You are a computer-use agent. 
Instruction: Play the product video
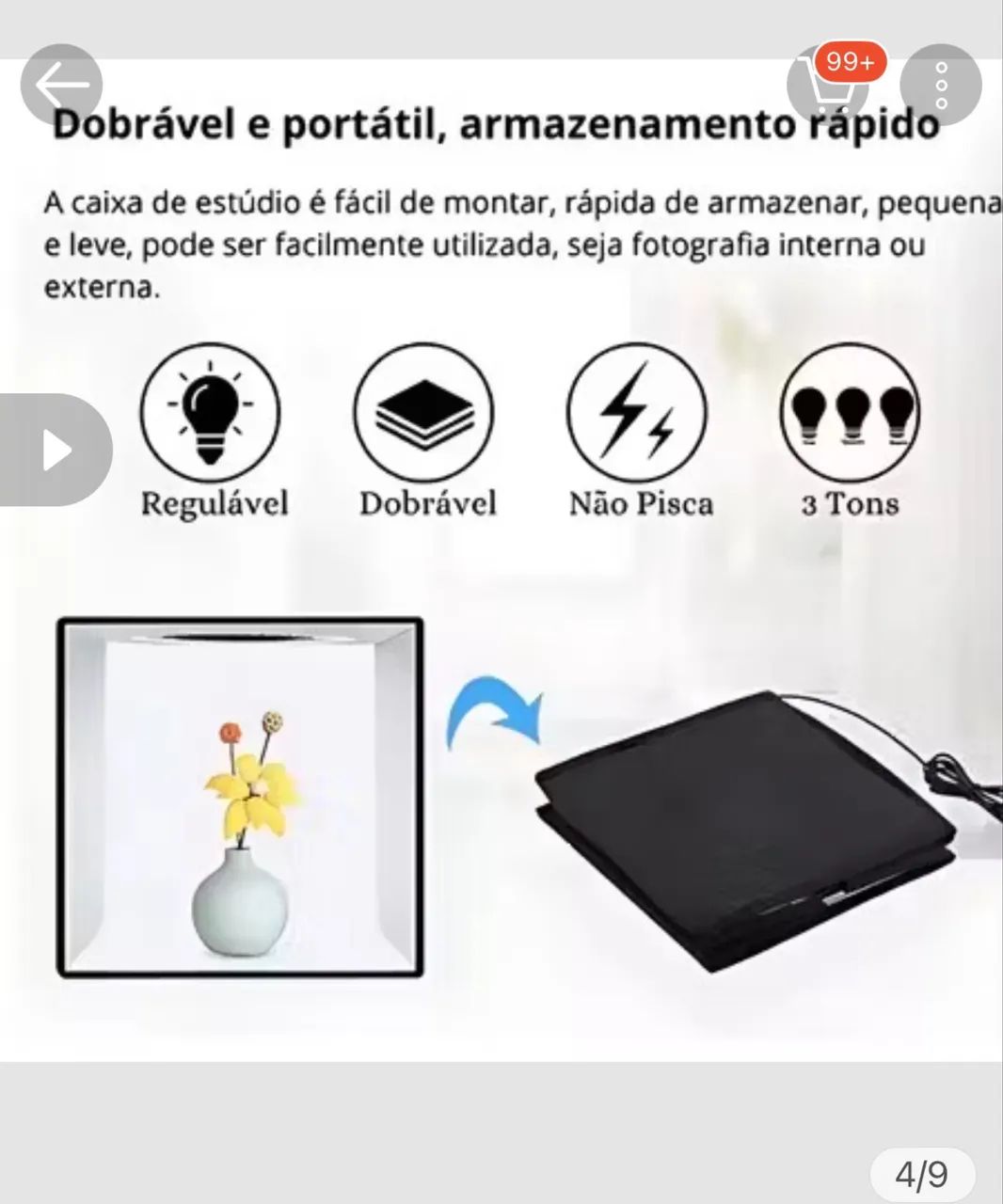click(56, 450)
